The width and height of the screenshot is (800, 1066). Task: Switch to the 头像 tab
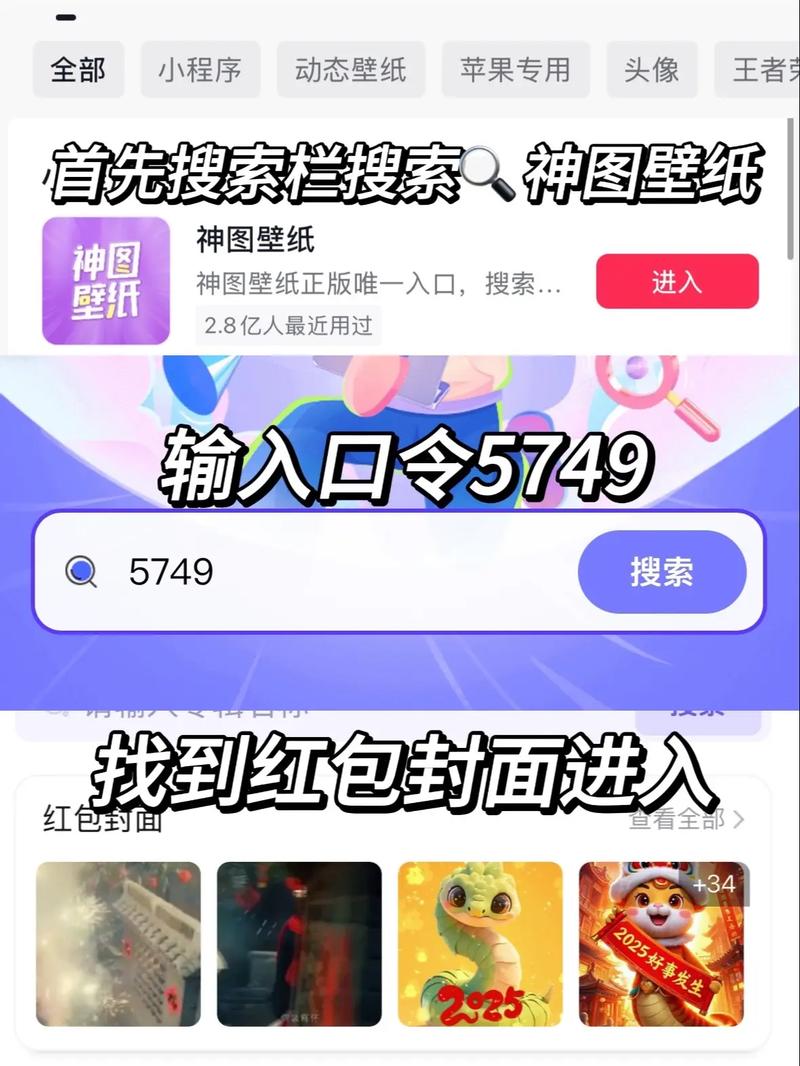651,70
